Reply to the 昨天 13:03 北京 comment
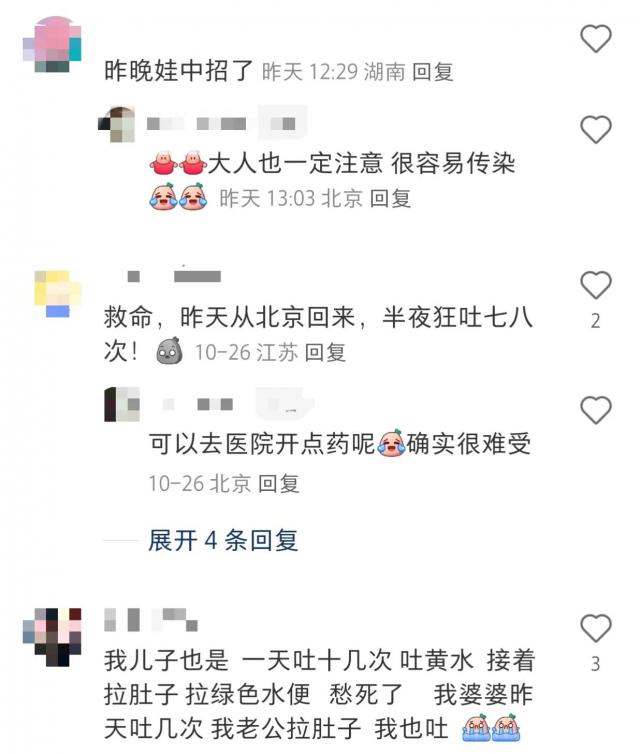The image size is (640, 754). [x=390, y=198]
